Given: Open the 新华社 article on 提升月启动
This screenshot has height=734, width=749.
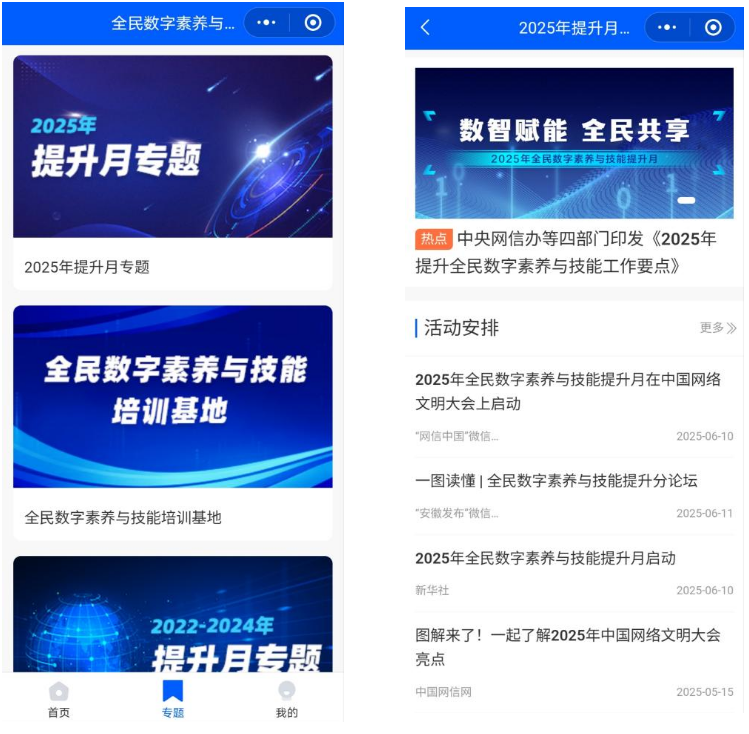Looking at the screenshot, I should (x=545, y=558).
